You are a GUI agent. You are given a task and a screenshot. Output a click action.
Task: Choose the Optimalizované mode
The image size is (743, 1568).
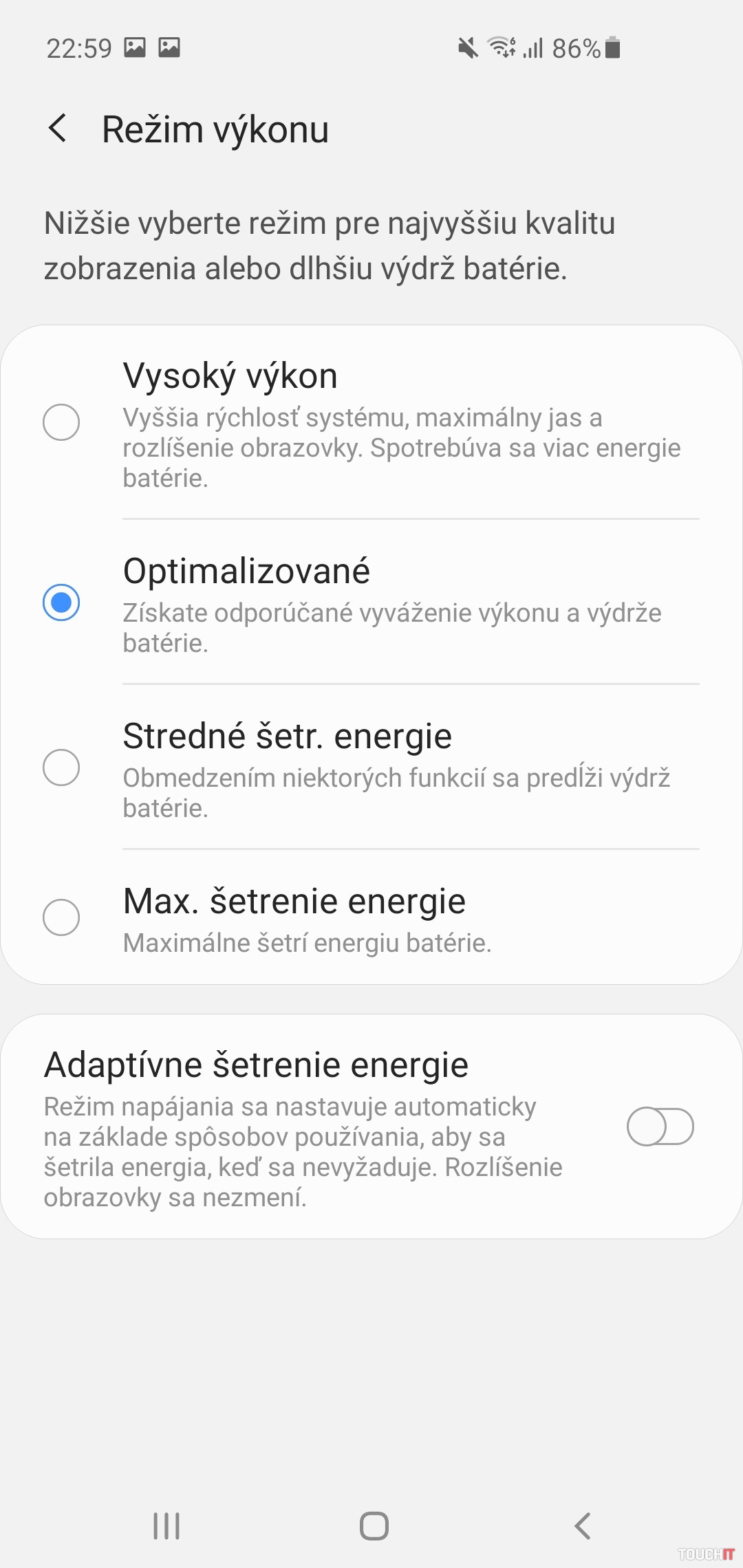pos(61,602)
